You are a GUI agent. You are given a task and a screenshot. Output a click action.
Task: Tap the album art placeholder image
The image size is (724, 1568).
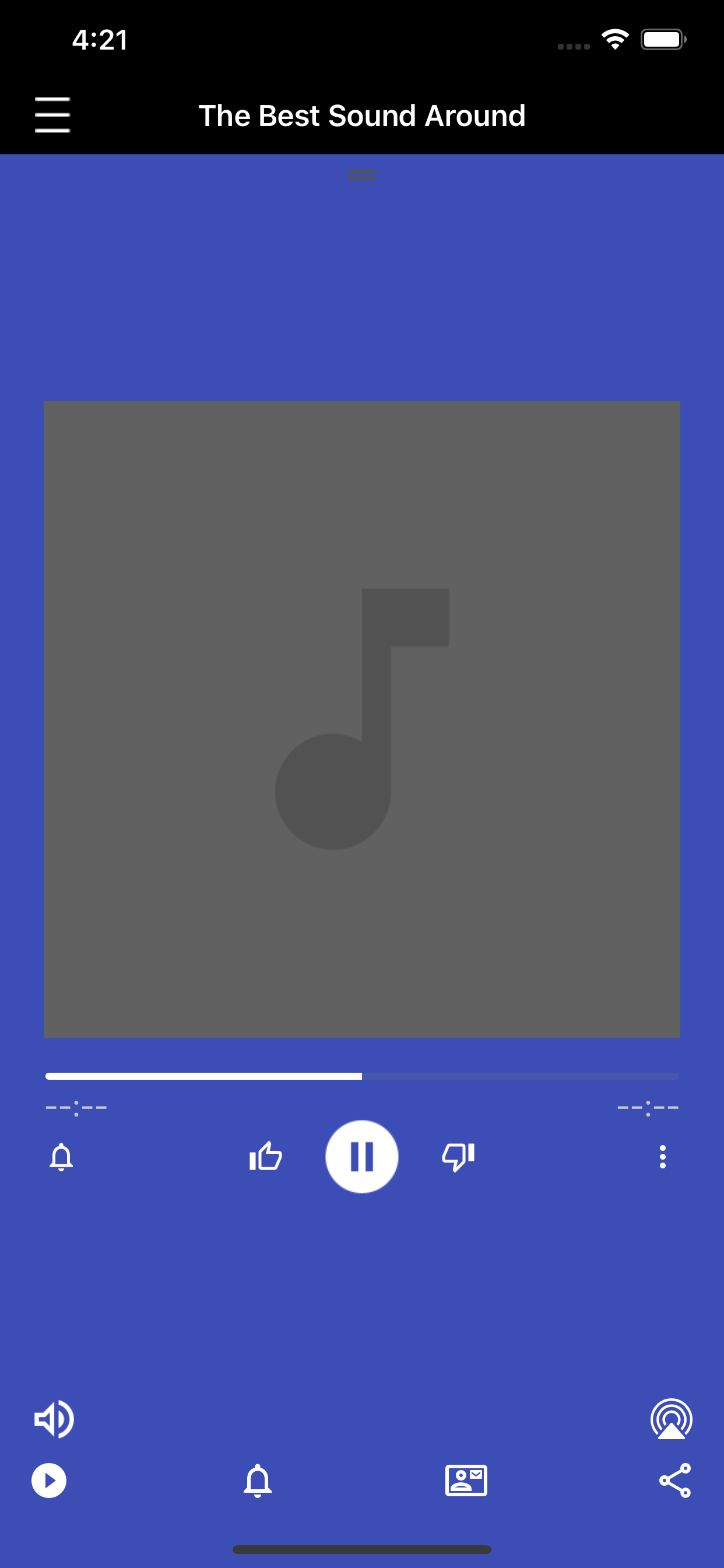click(x=361, y=717)
